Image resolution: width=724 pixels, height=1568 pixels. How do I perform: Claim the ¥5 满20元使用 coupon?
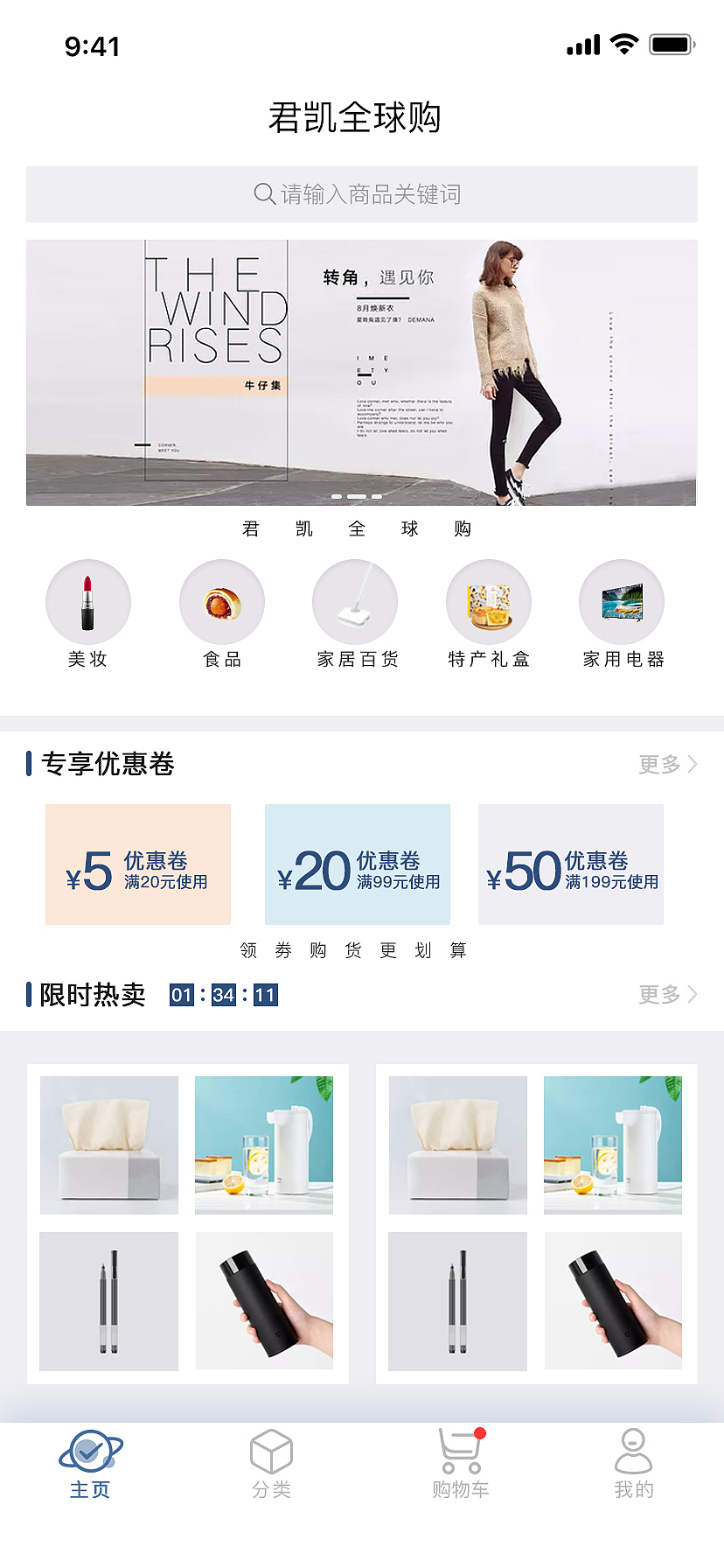coord(137,864)
